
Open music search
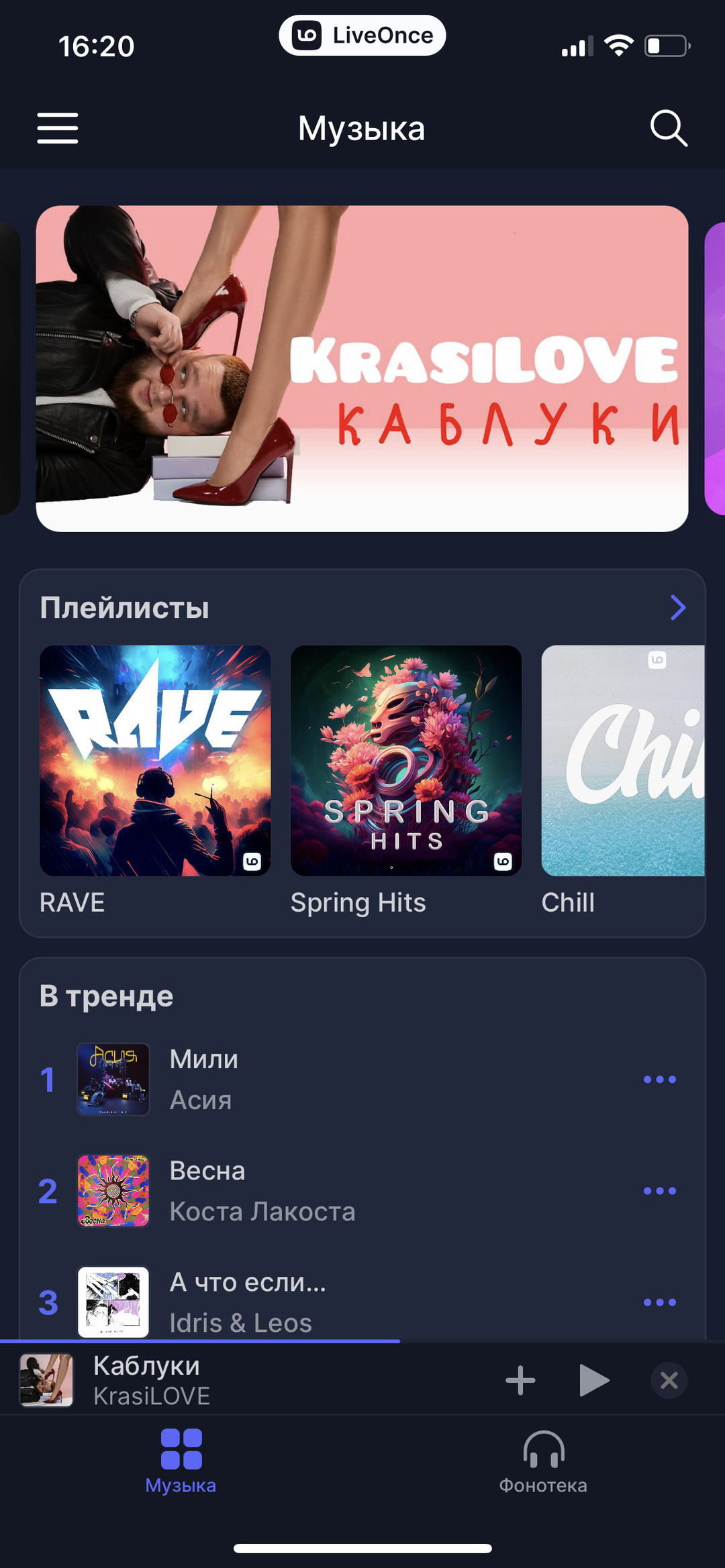point(669,128)
